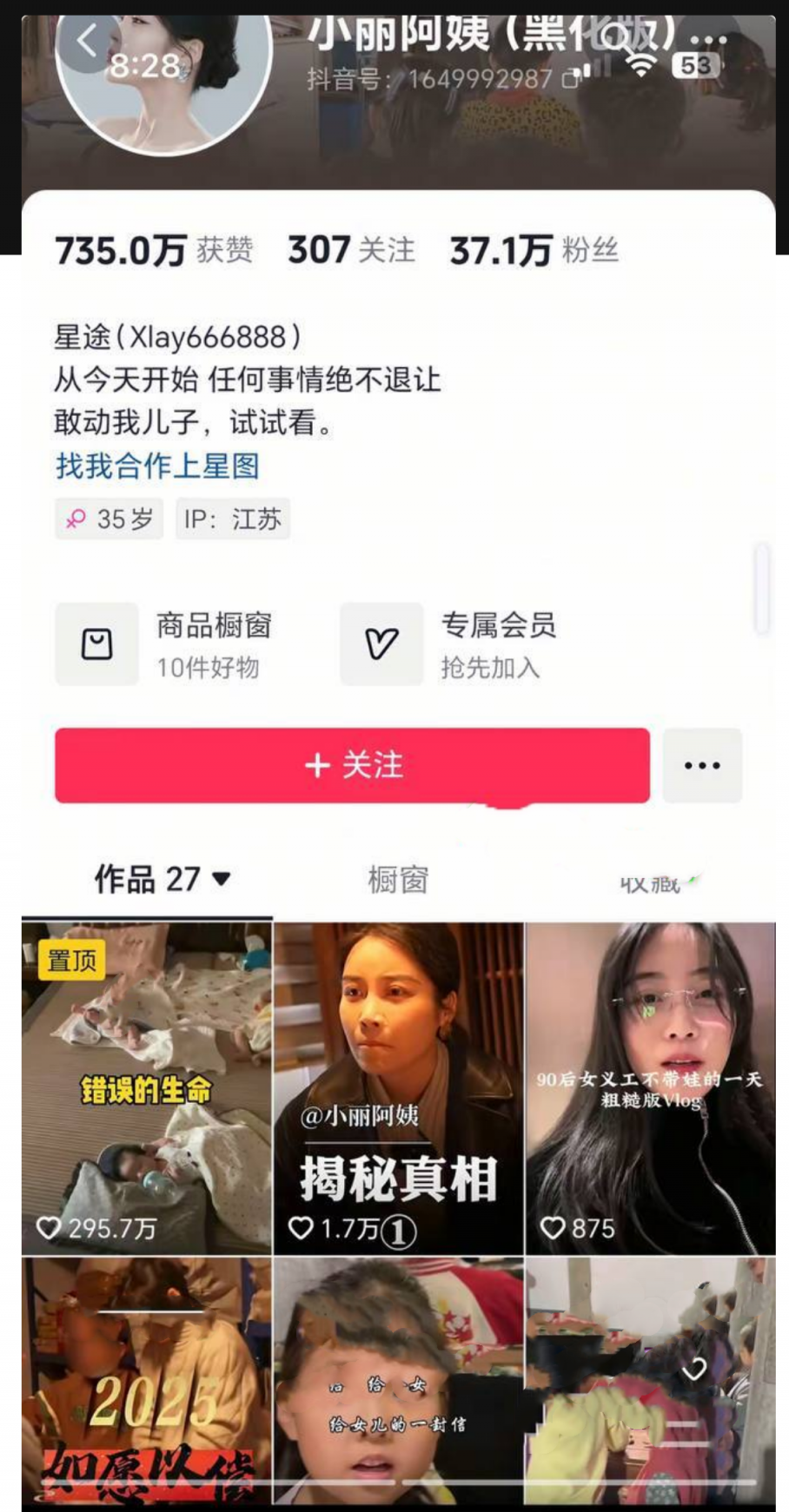The height and width of the screenshot is (1512, 789).
Task: Open the 2025 如愿以偿 video
Action: (x=147, y=1381)
